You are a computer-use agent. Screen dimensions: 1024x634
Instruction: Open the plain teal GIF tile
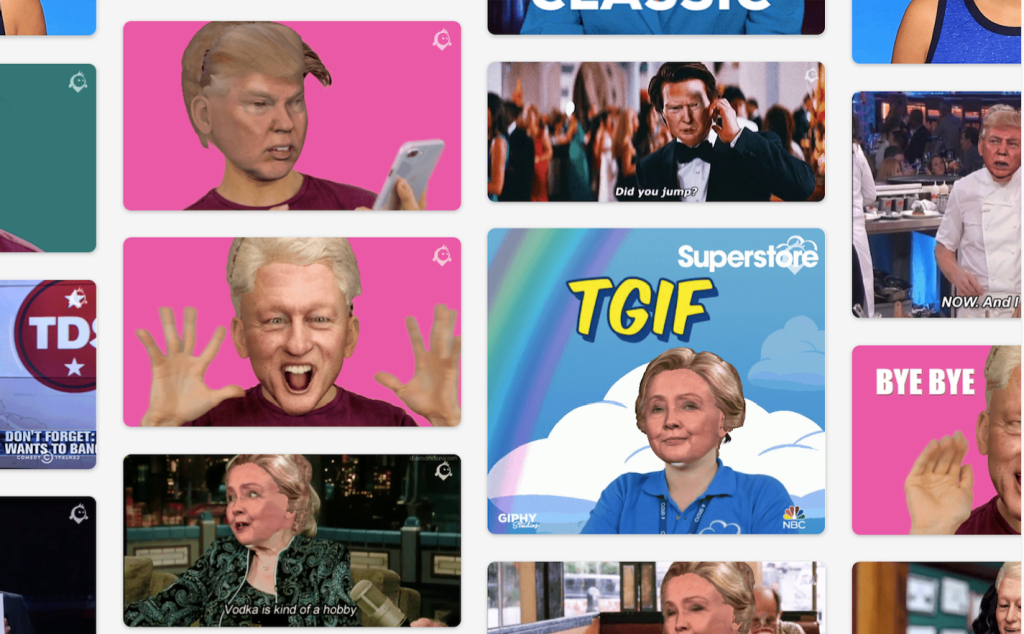point(48,157)
